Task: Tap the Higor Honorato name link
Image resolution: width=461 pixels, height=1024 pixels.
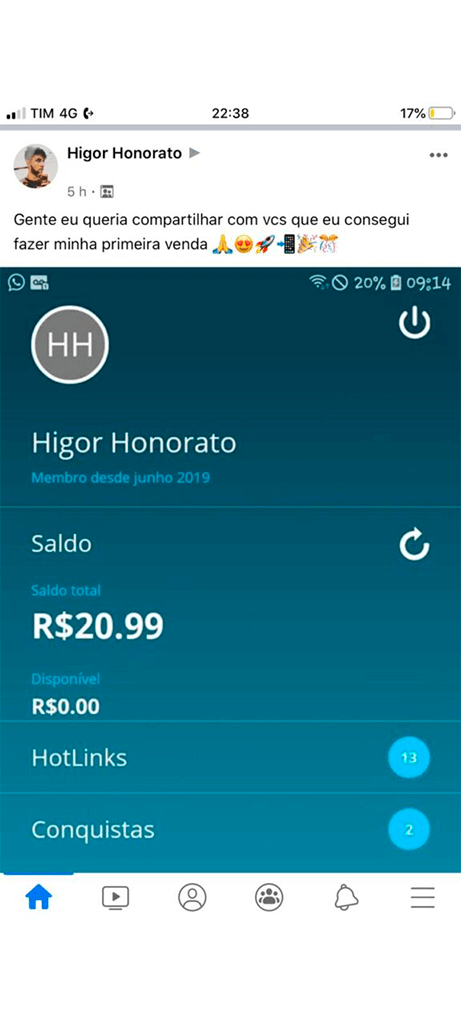Action: pyautogui.click(x=124, y=153)
